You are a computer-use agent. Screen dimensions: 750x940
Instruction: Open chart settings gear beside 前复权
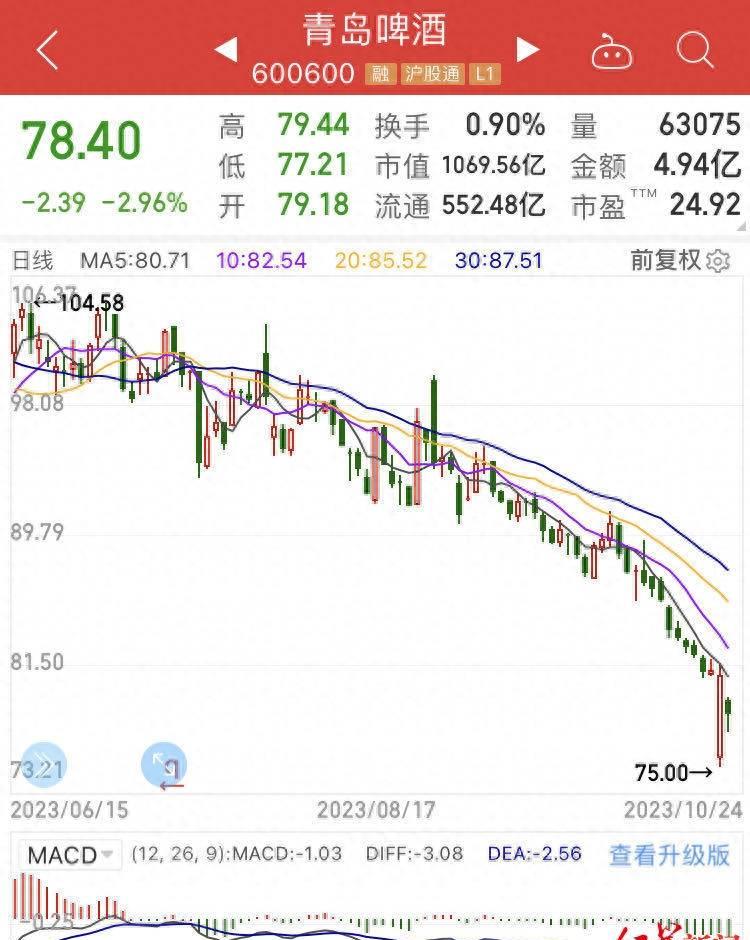pyautogui.click(x=716, y=260)
